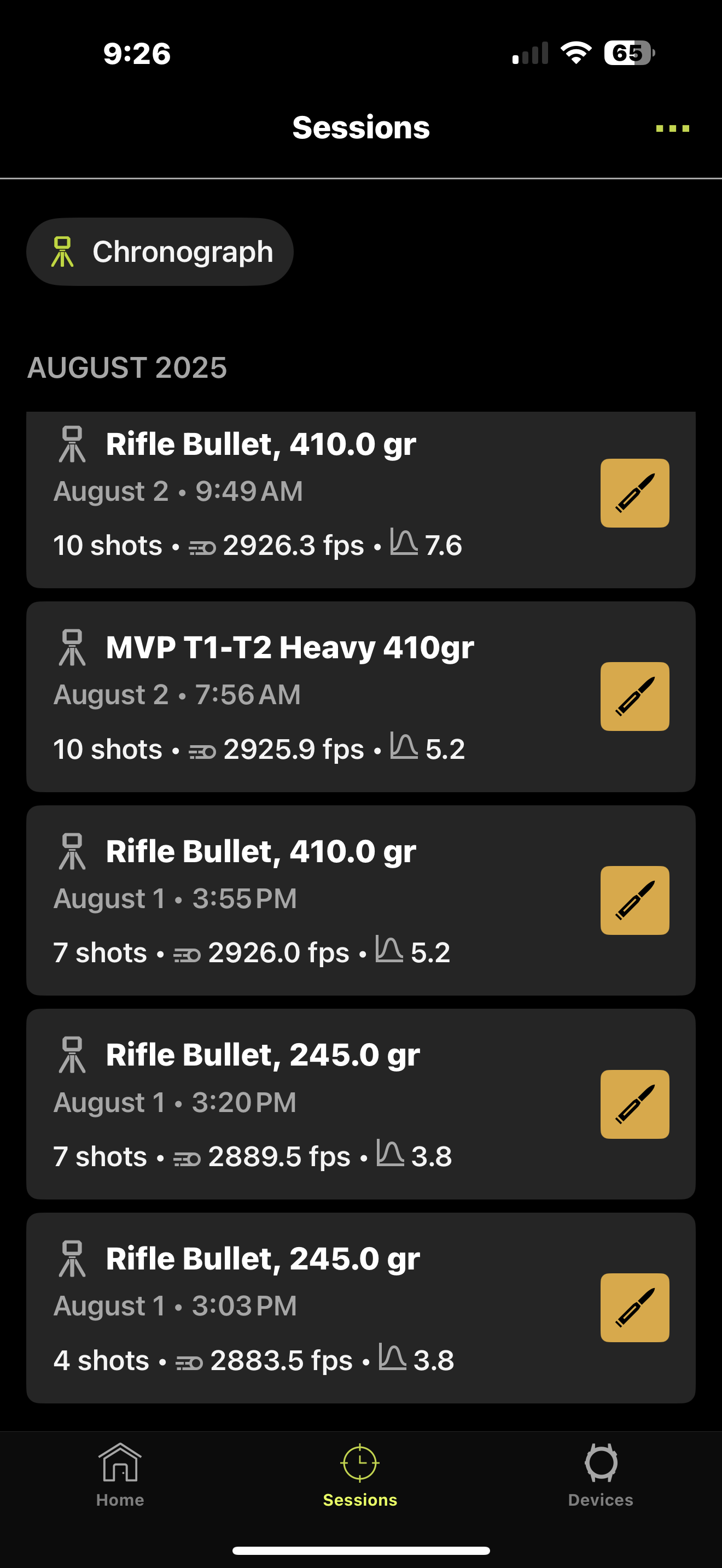Tap the bullet icon on the 3:55 PM session

click(634, 900)
